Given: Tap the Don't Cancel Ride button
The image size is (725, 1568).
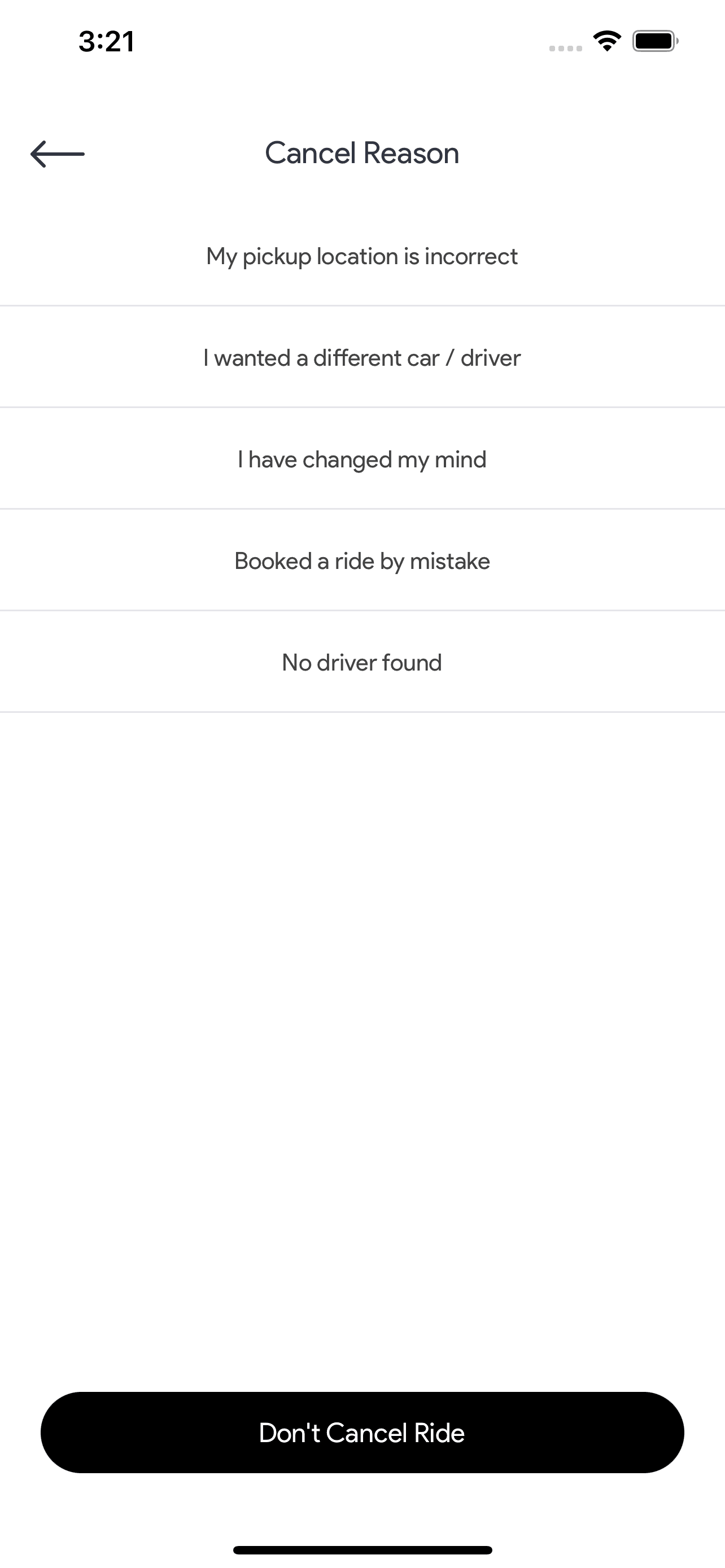Looking at the screenshot, I should click(x=362, y=1433).
